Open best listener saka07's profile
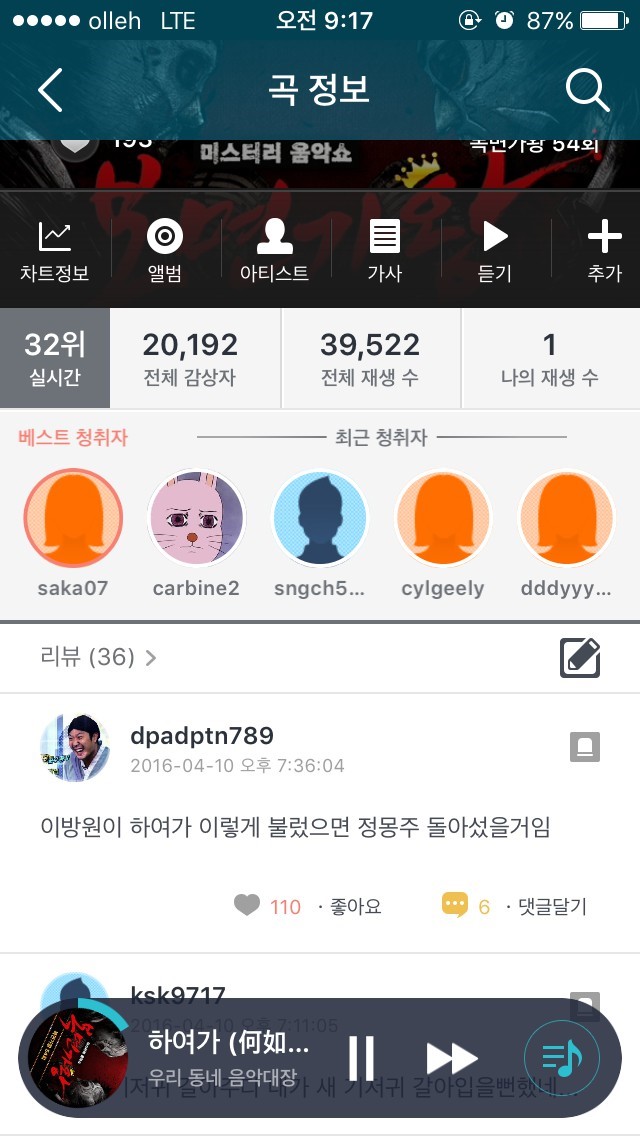 point(73,519)
